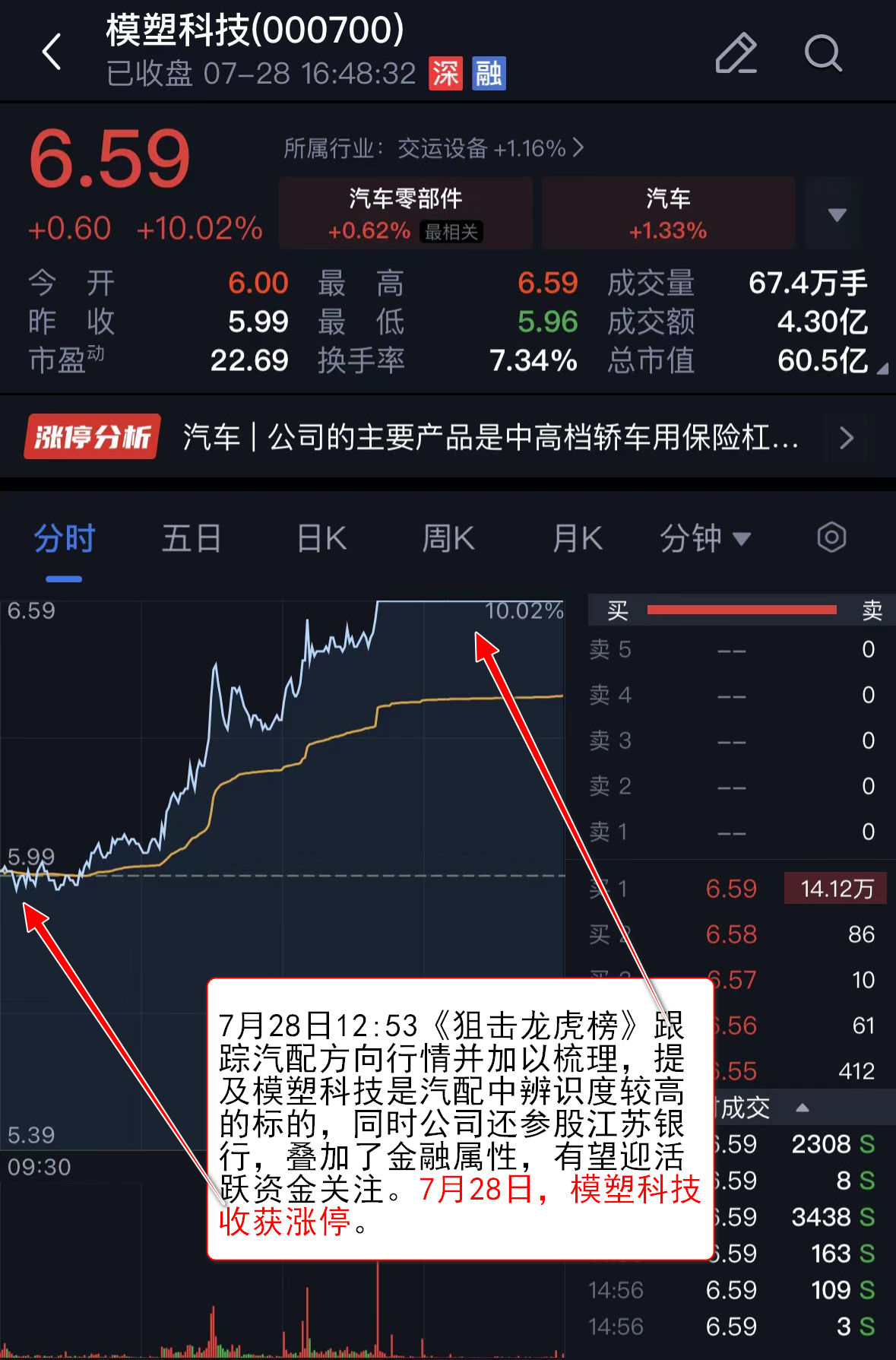Select the 周K chart tab
This screenshot has width=896, height=1360.
[448, 539]
